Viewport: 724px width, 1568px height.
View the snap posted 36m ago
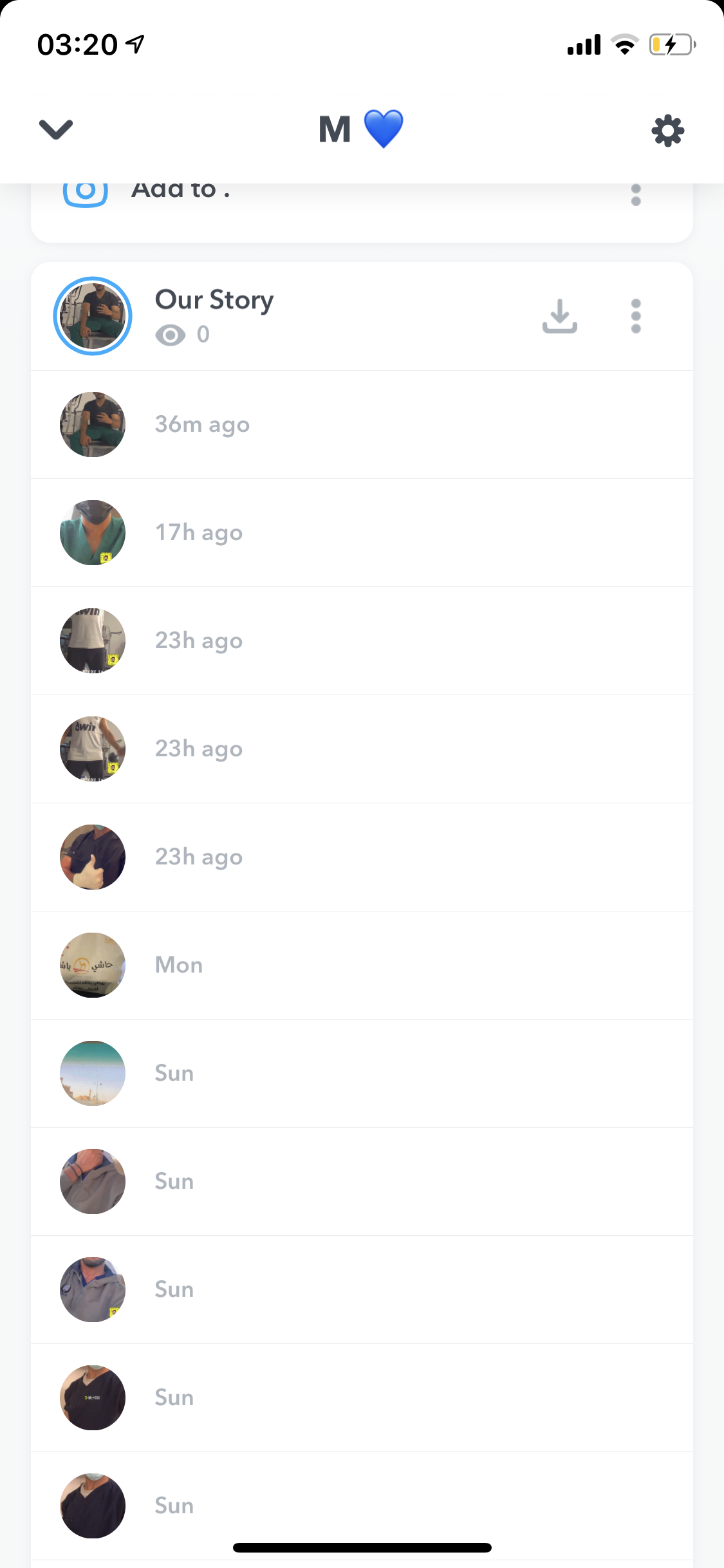pyautogui.click(x=202, y=425)
